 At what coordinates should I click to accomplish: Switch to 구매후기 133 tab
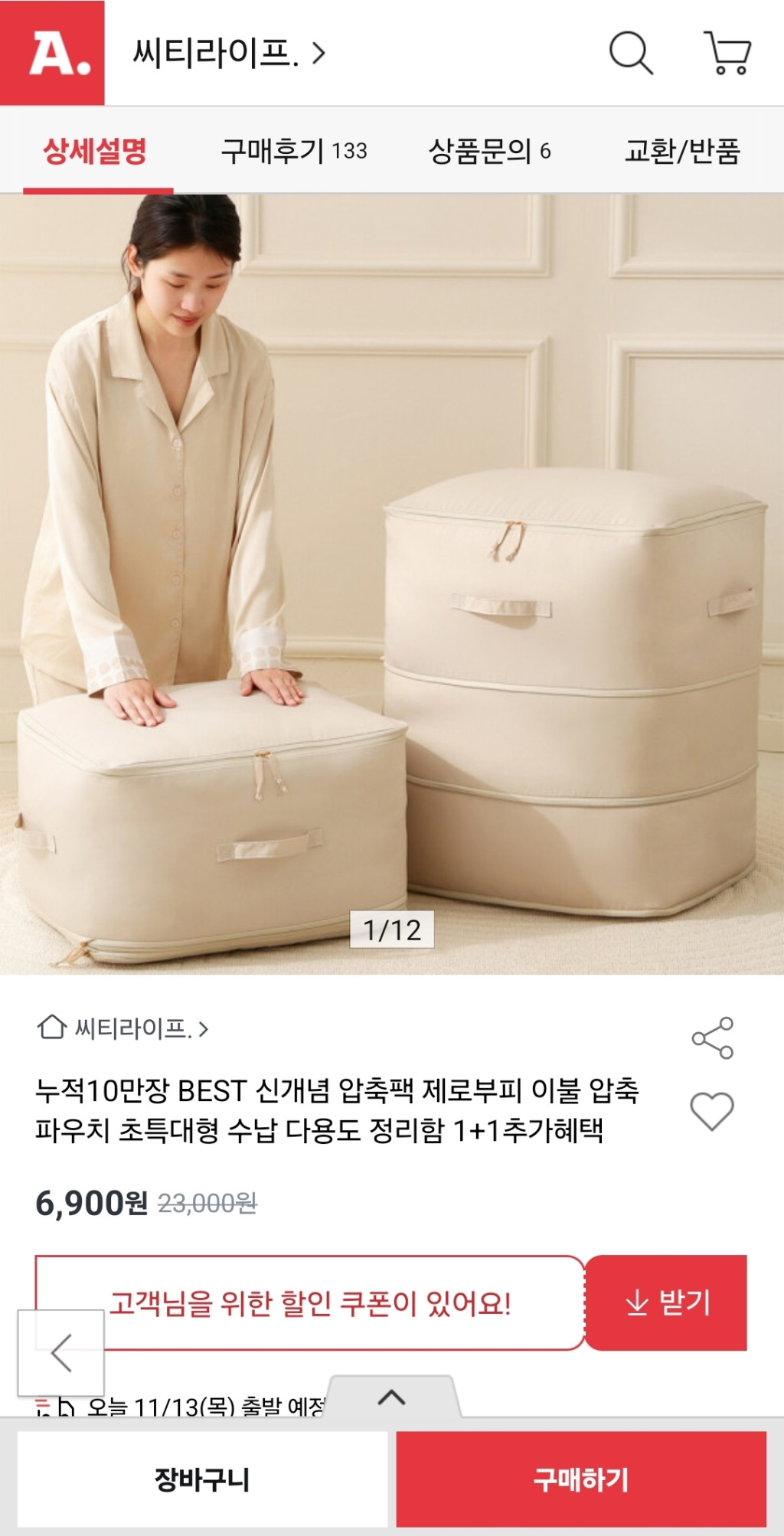click(294, 151)
